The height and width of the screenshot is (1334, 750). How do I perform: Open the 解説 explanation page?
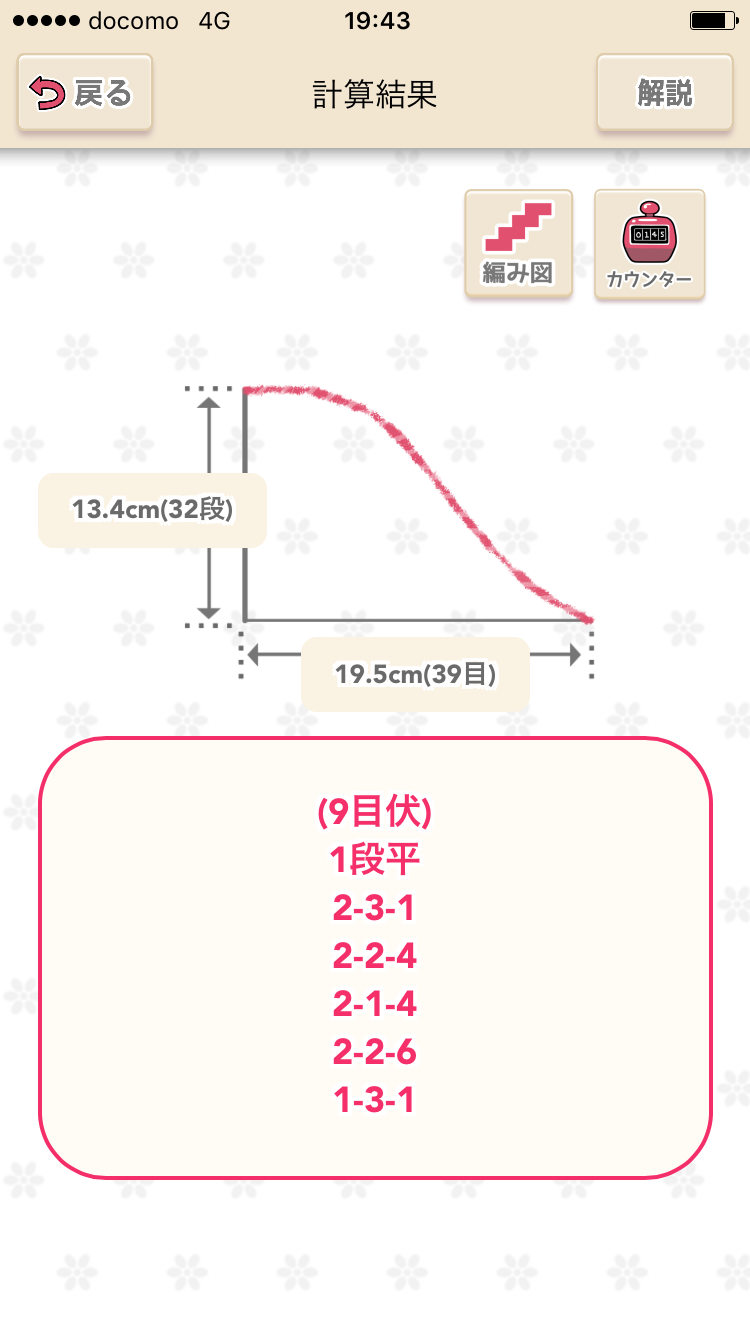pos(664,93)
